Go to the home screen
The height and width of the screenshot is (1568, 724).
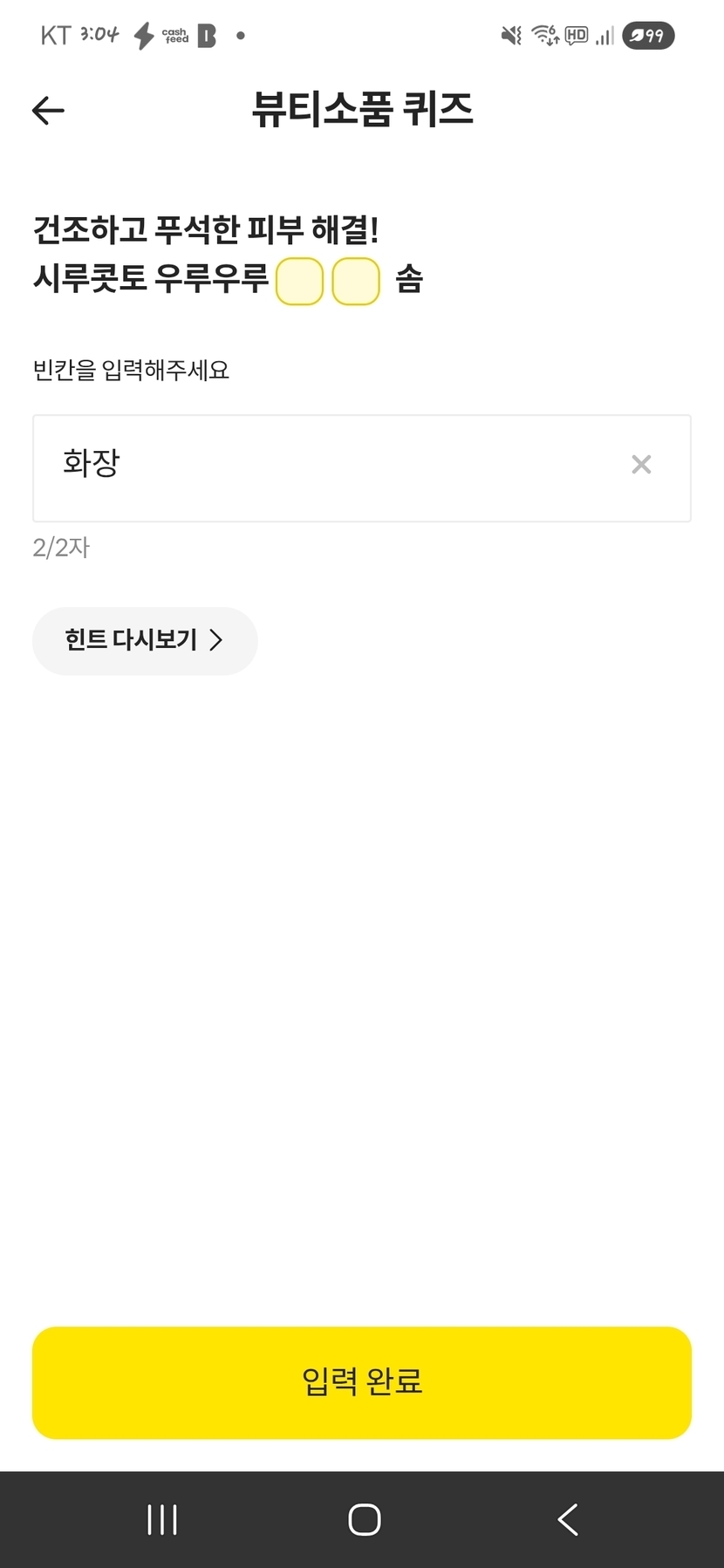(x=364, y=1520)
